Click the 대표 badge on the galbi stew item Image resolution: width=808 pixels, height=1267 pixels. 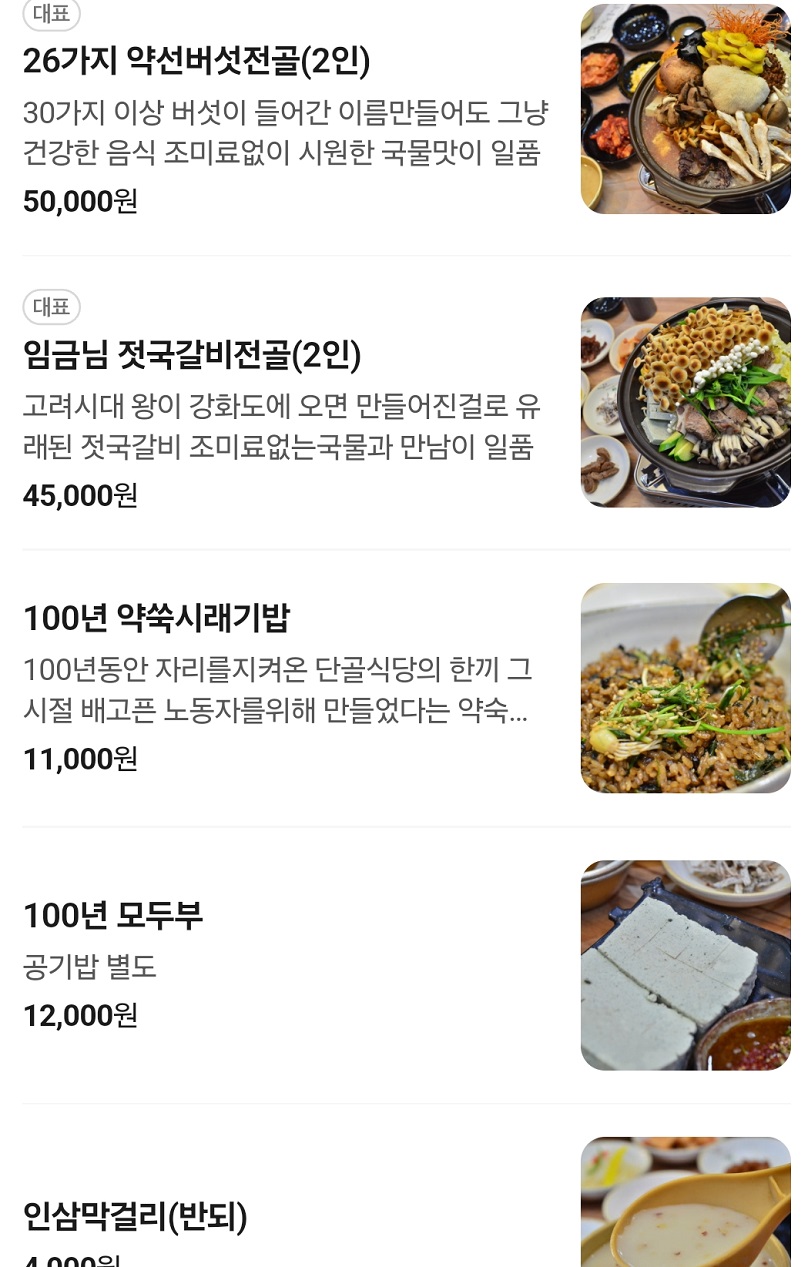click(x=51, y=307)
